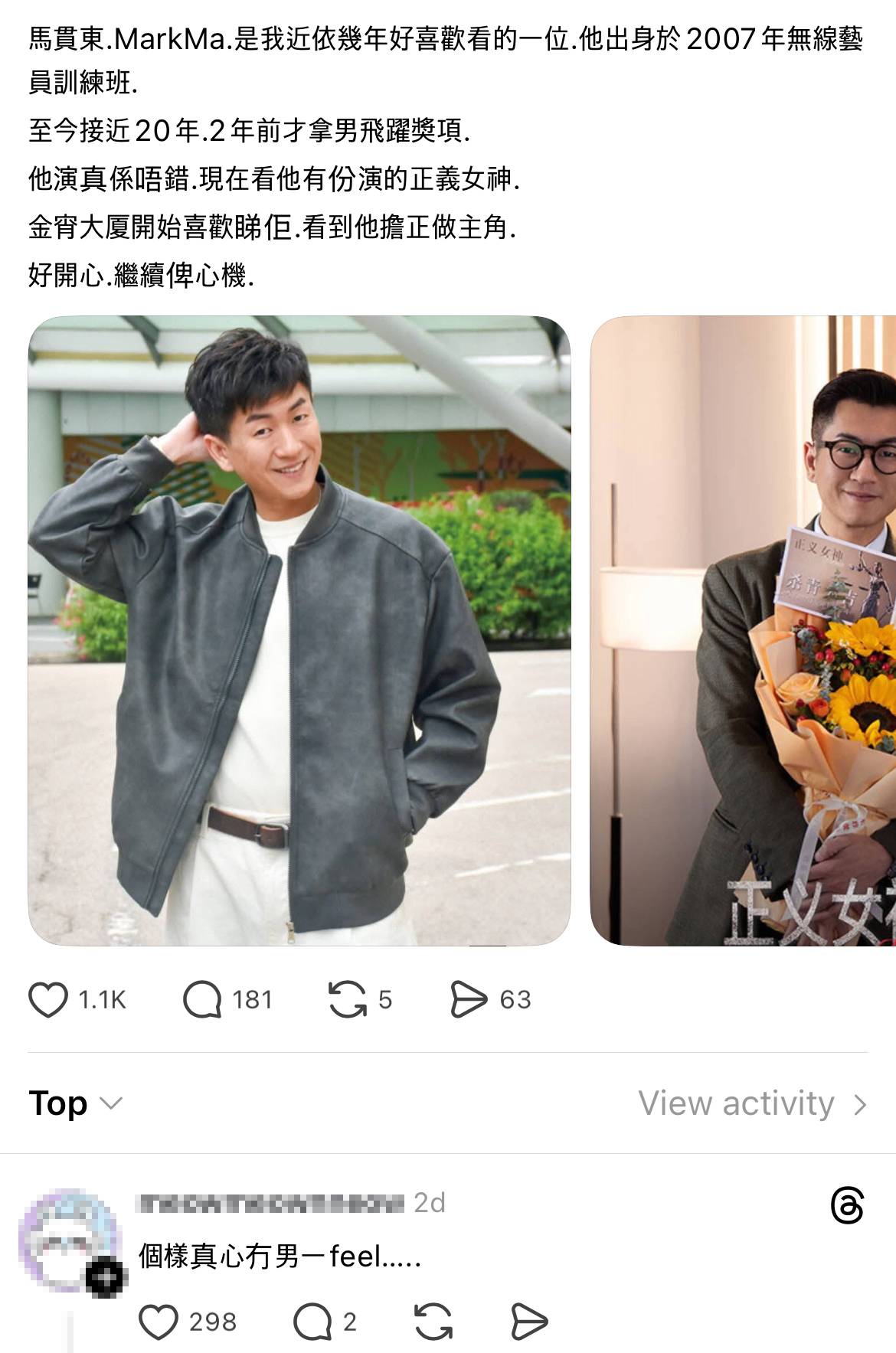This screenshot has width=896, height=1353.
Task: Expand the Top sort dropdown
Action: coord(75,1103)
